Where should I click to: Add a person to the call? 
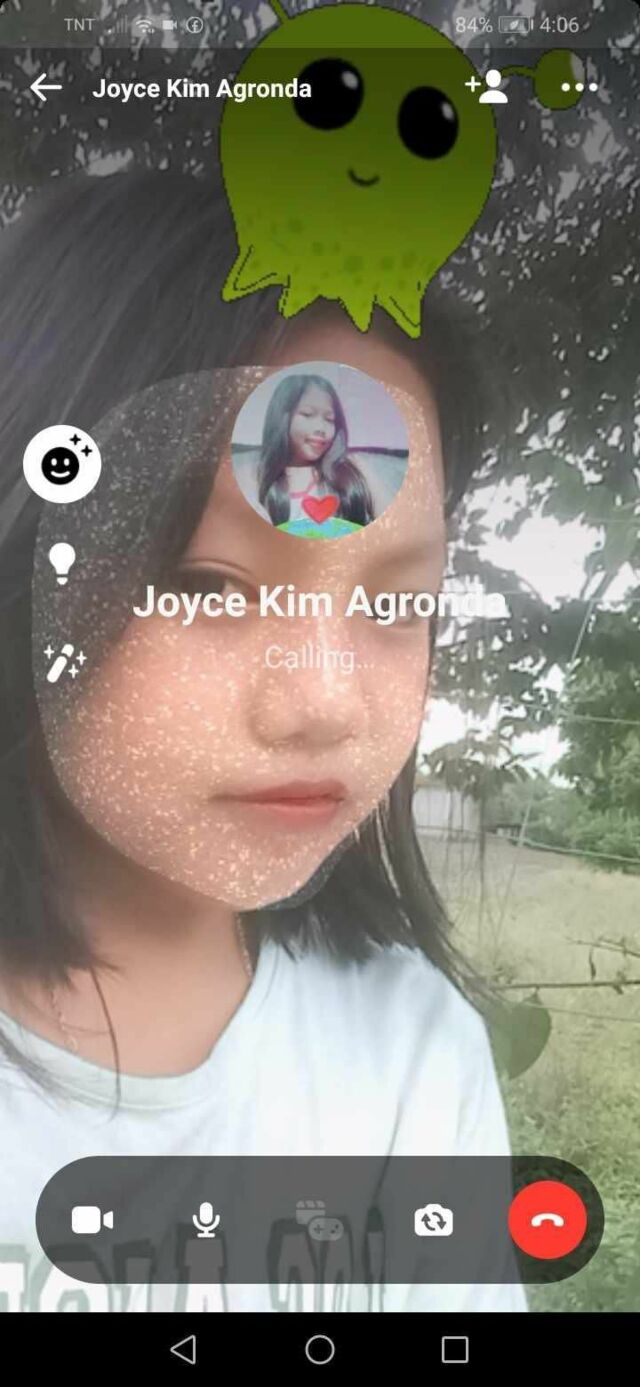coord(487,88)
